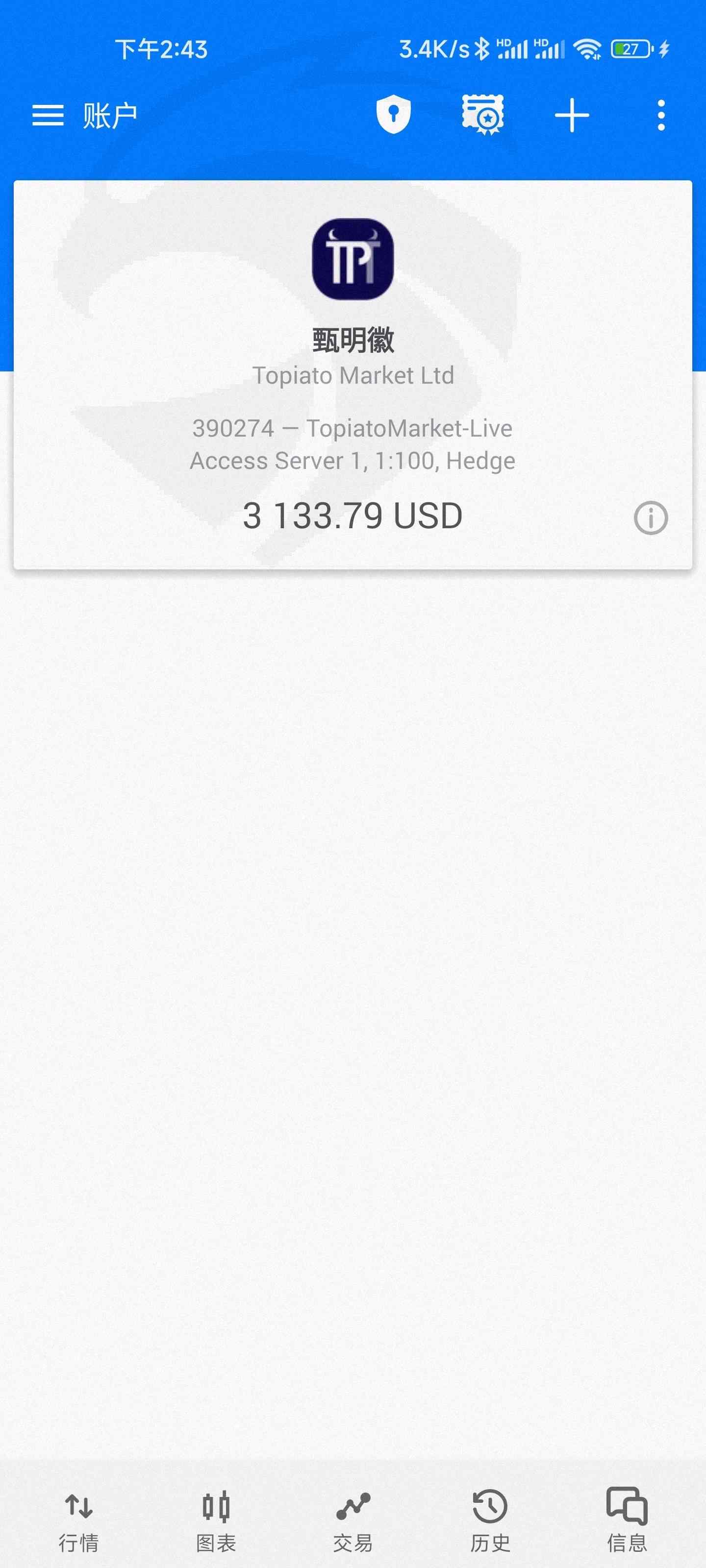Open the certificate icon in toolbar
Screen dimensions: 706x1568
[x=483, y=115]
